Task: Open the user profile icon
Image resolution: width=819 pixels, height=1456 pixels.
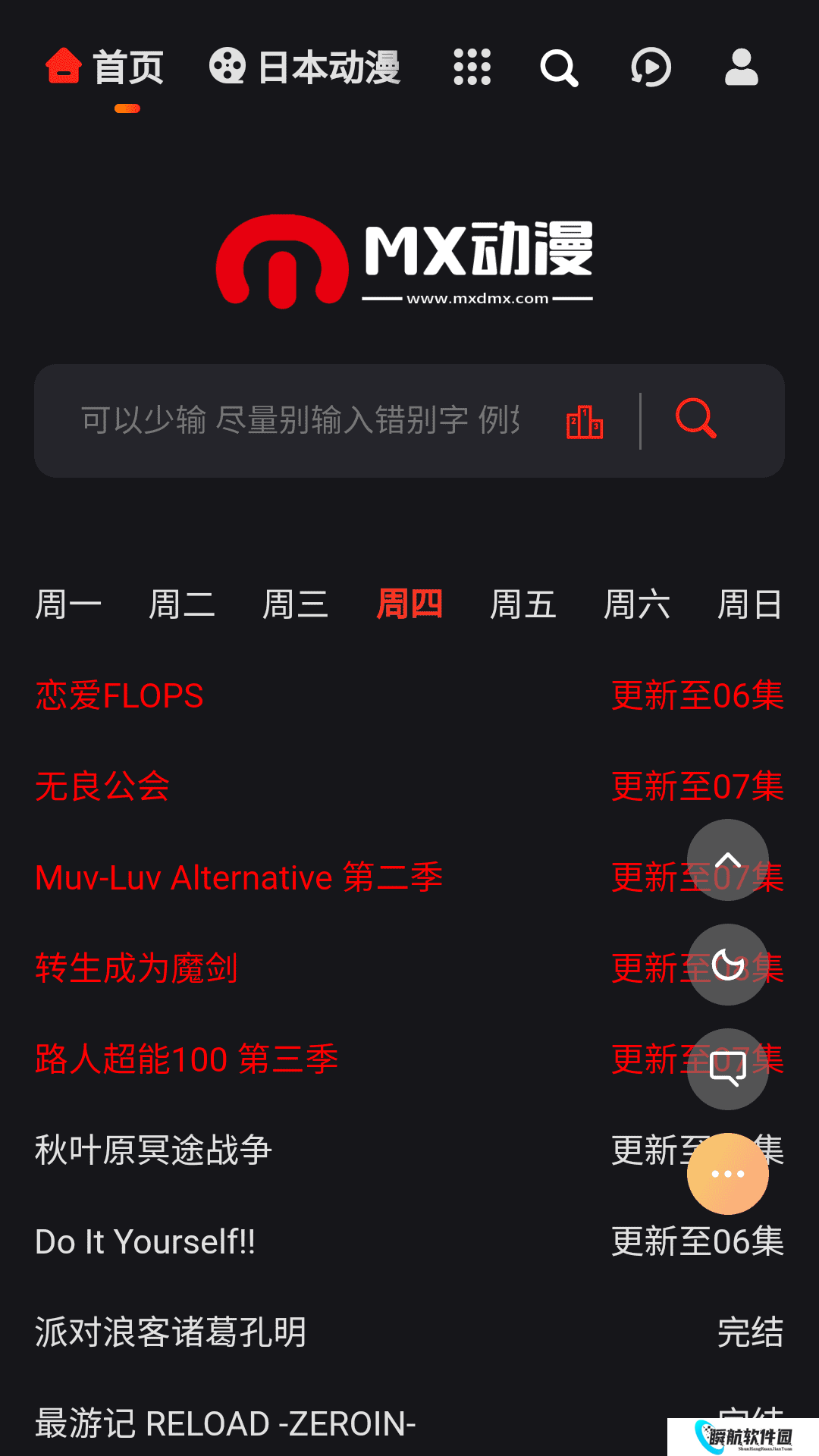Action: click(x=741, y=67)
